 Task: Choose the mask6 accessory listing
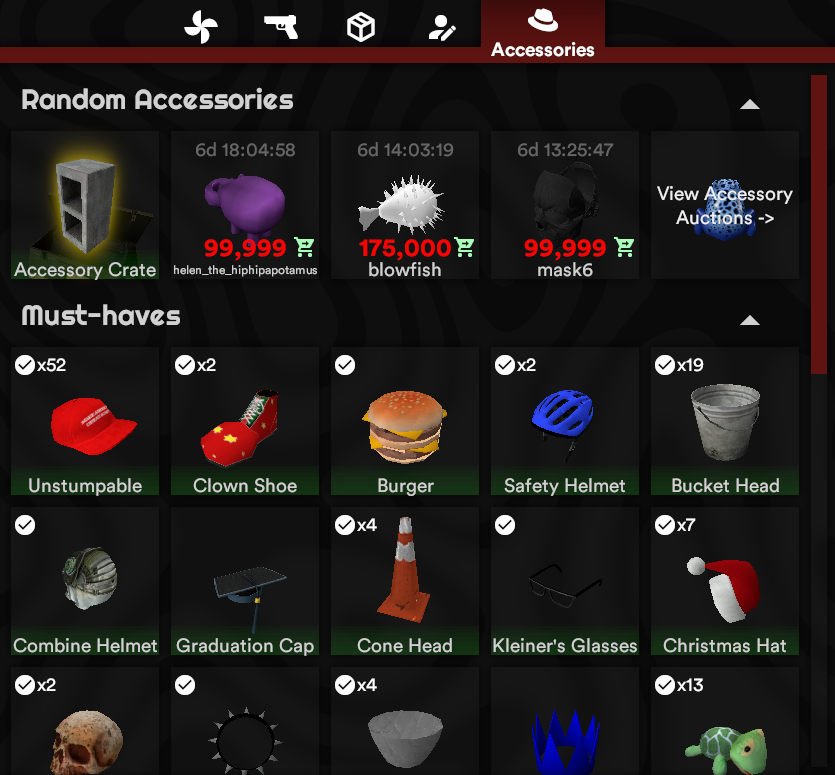[565, 205]
